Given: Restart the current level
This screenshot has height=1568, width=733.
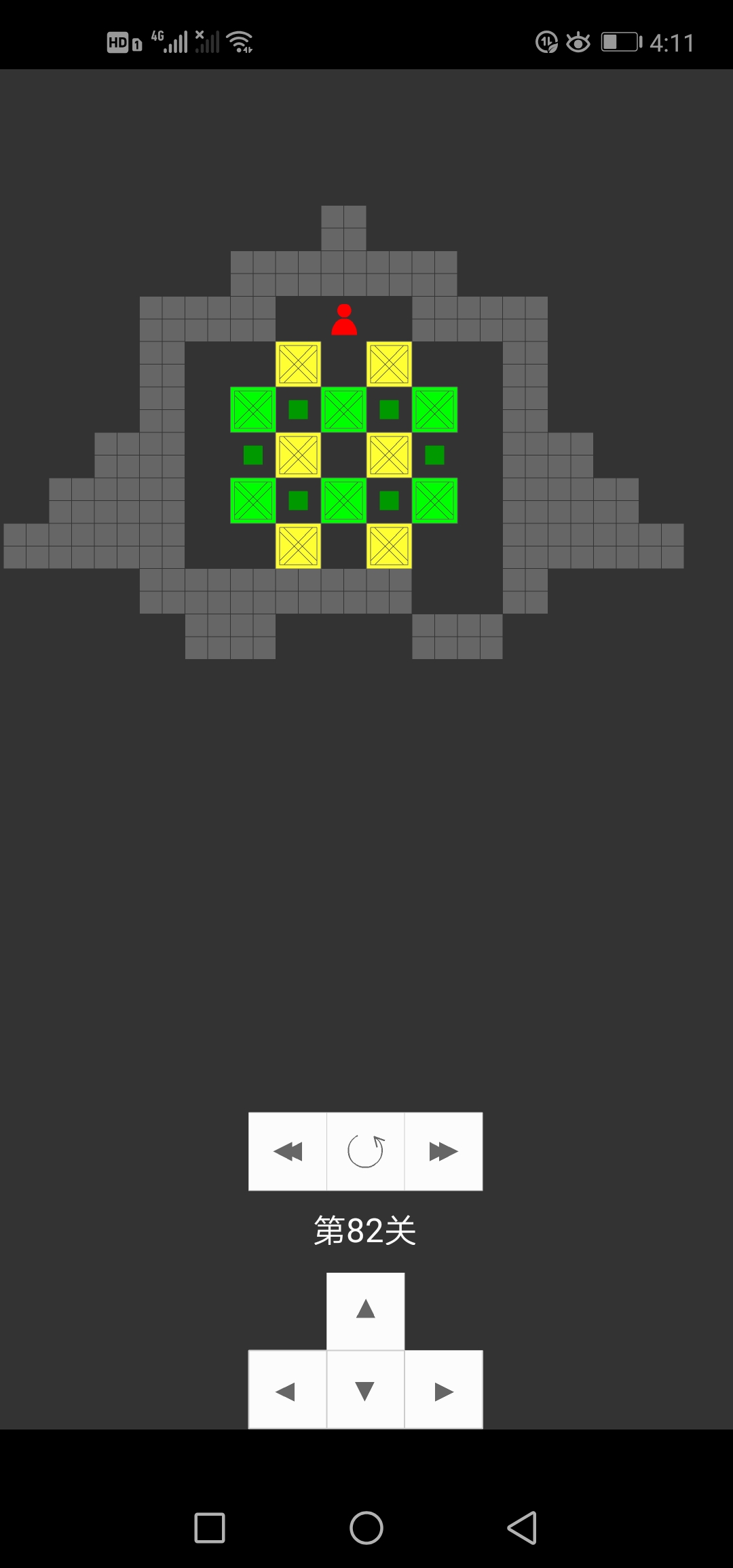Looking at the screenshot, I should [366, 1151].
